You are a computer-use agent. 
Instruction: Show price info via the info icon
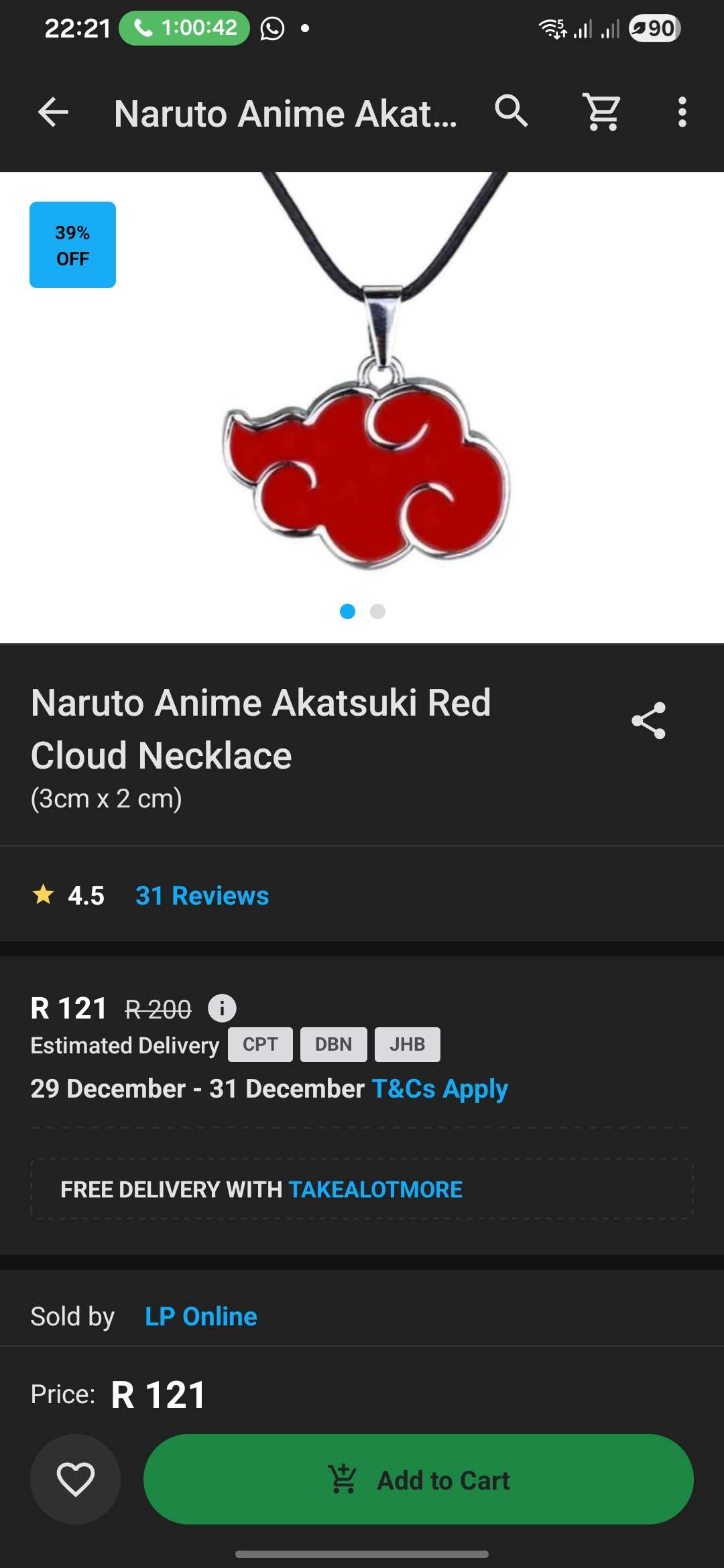pos(222,1008)
